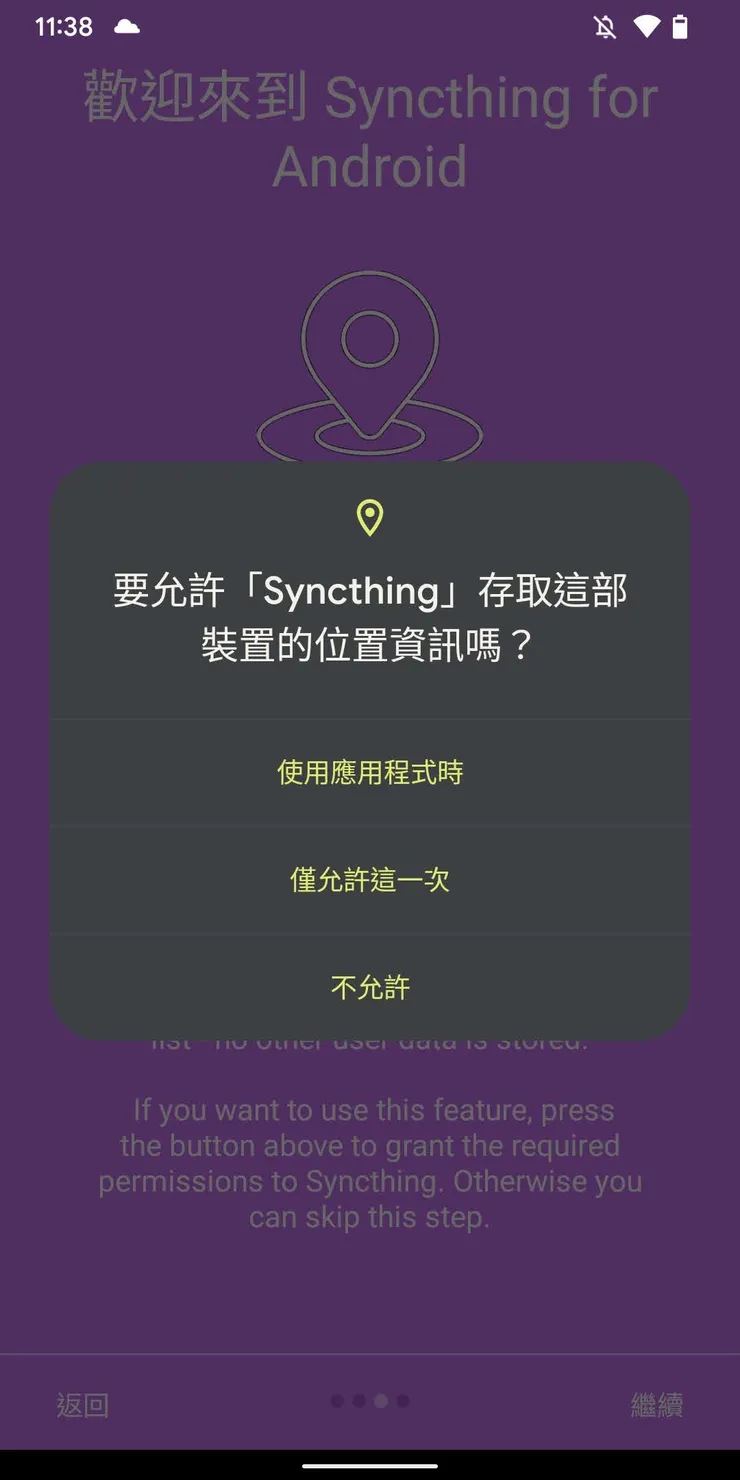Tap the Syncthing location permission icon above the prompt

click(x=370, y=516)
